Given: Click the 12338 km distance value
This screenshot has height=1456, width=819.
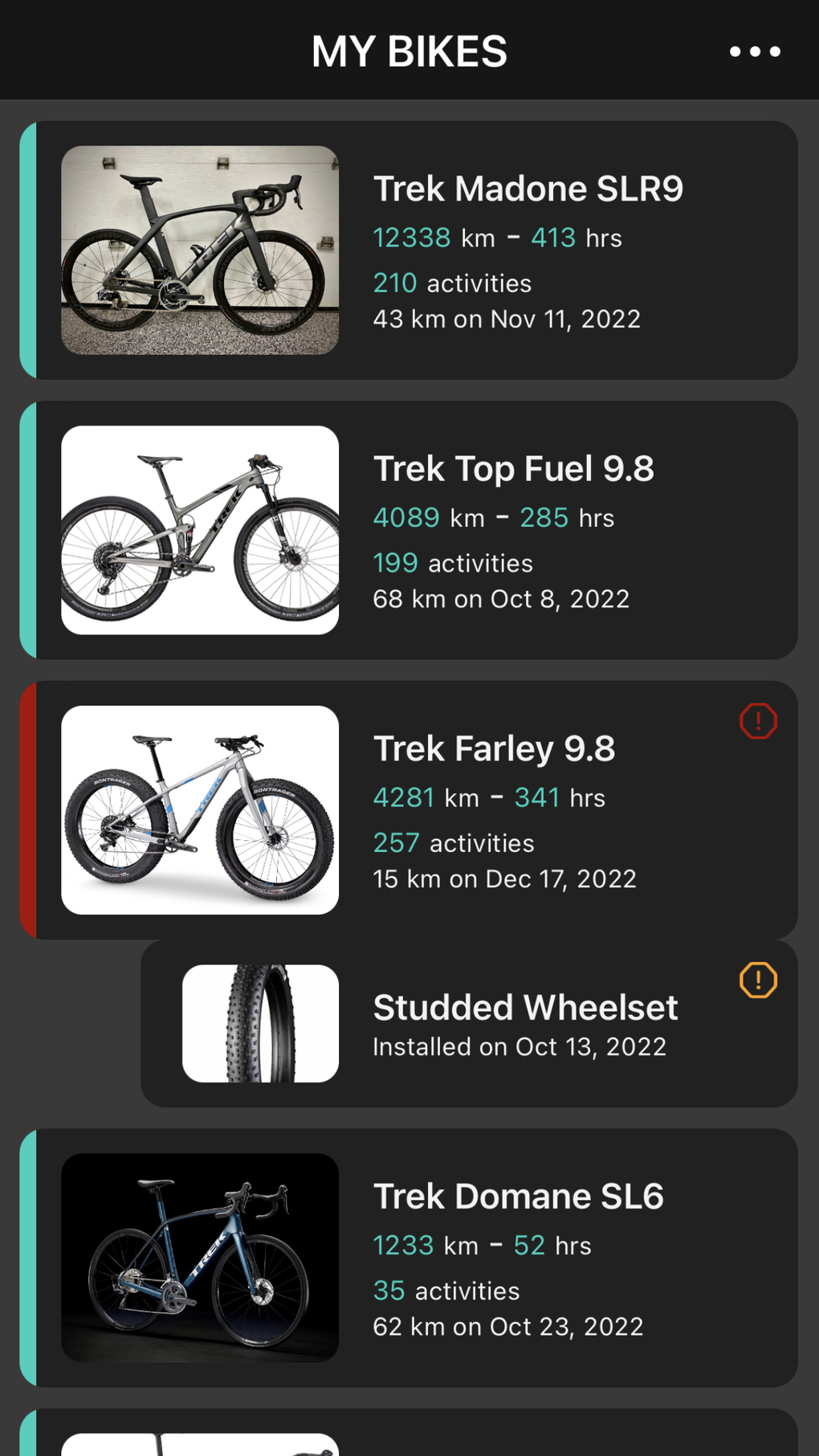Looking at the screenshot, I should tap(411, 238).
